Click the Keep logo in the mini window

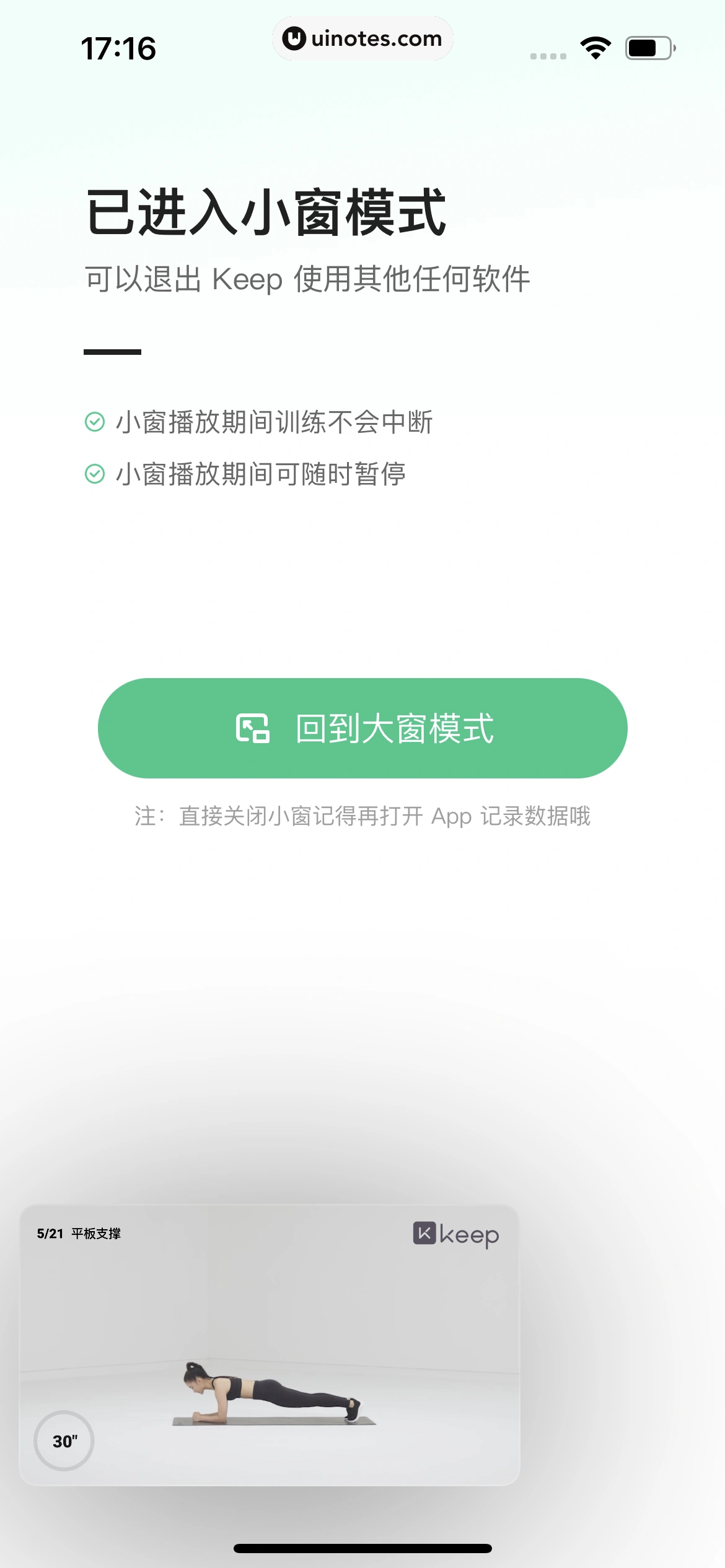[456, 1234]
